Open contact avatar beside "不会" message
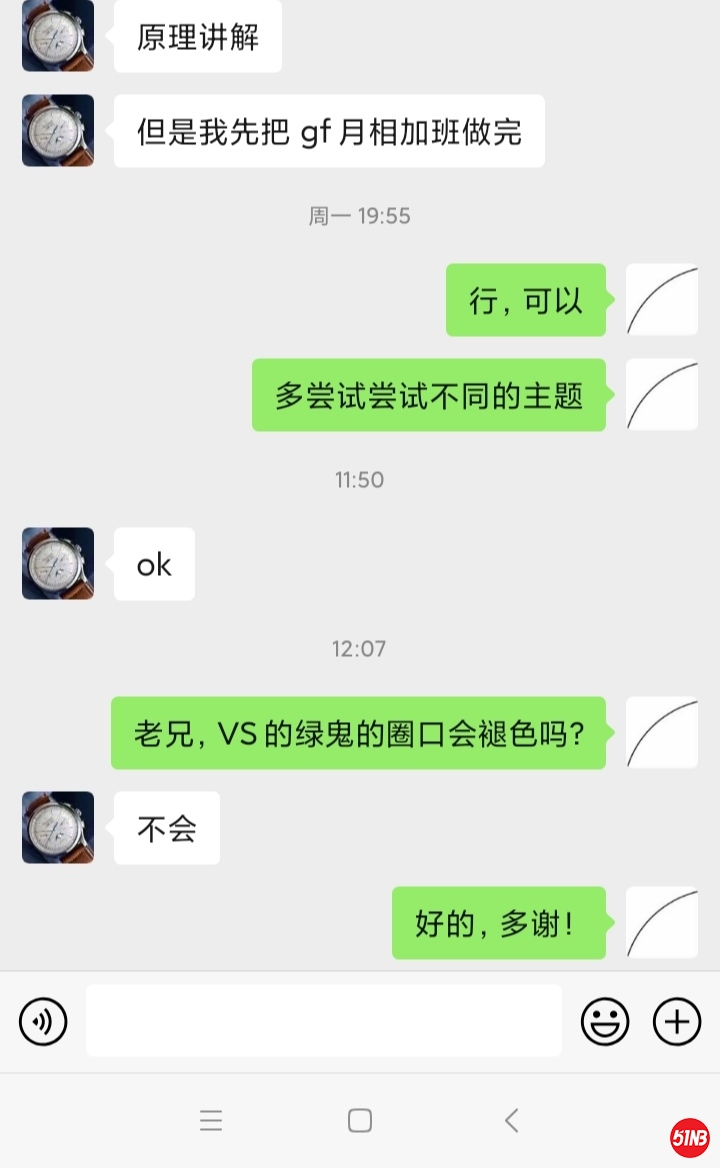 coord(58,828)
